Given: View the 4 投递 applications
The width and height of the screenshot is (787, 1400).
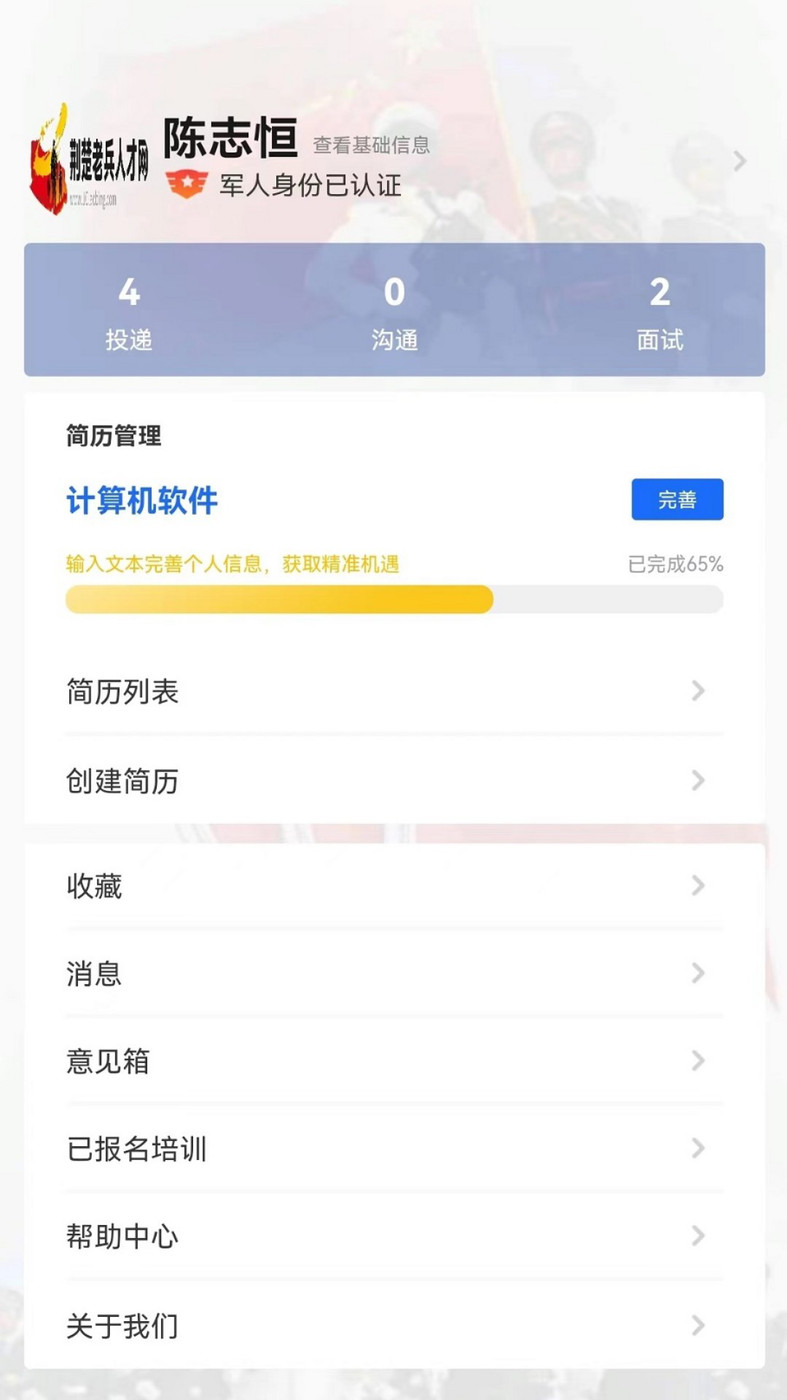Looking at the screenshot, I should click(129, 312).
